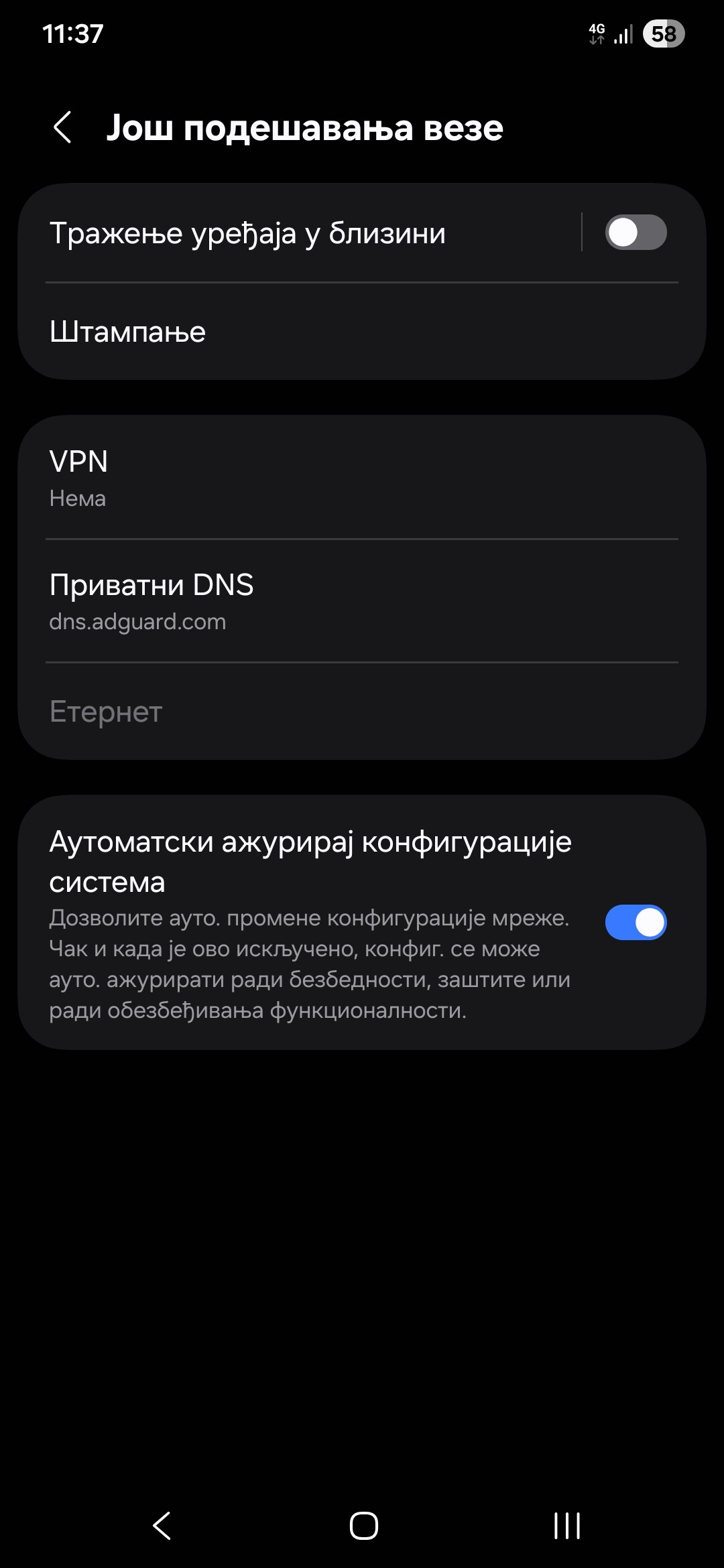Enable Тражење уређаја у близини switch
This screenshot has height=1568, width=724.
coord(635,233)
